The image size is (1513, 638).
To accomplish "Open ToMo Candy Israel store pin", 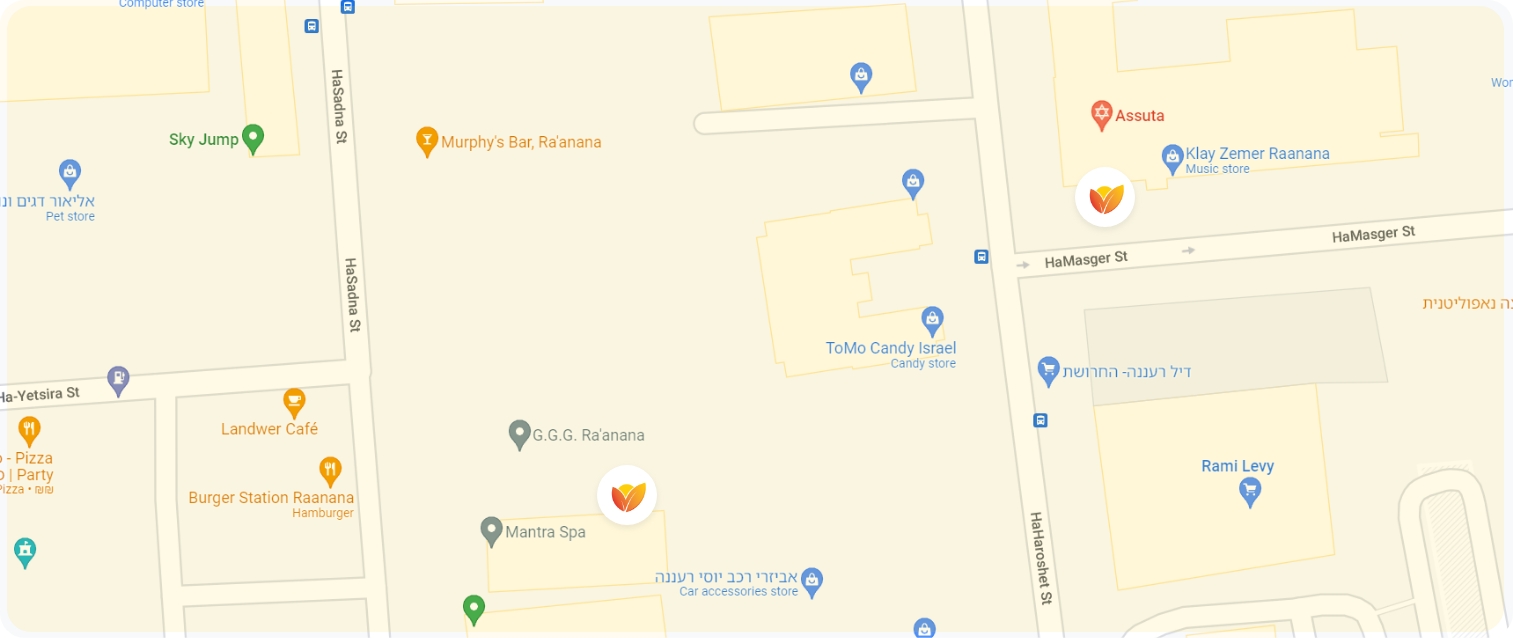I will pyautogui.click(x=932, y=320).
